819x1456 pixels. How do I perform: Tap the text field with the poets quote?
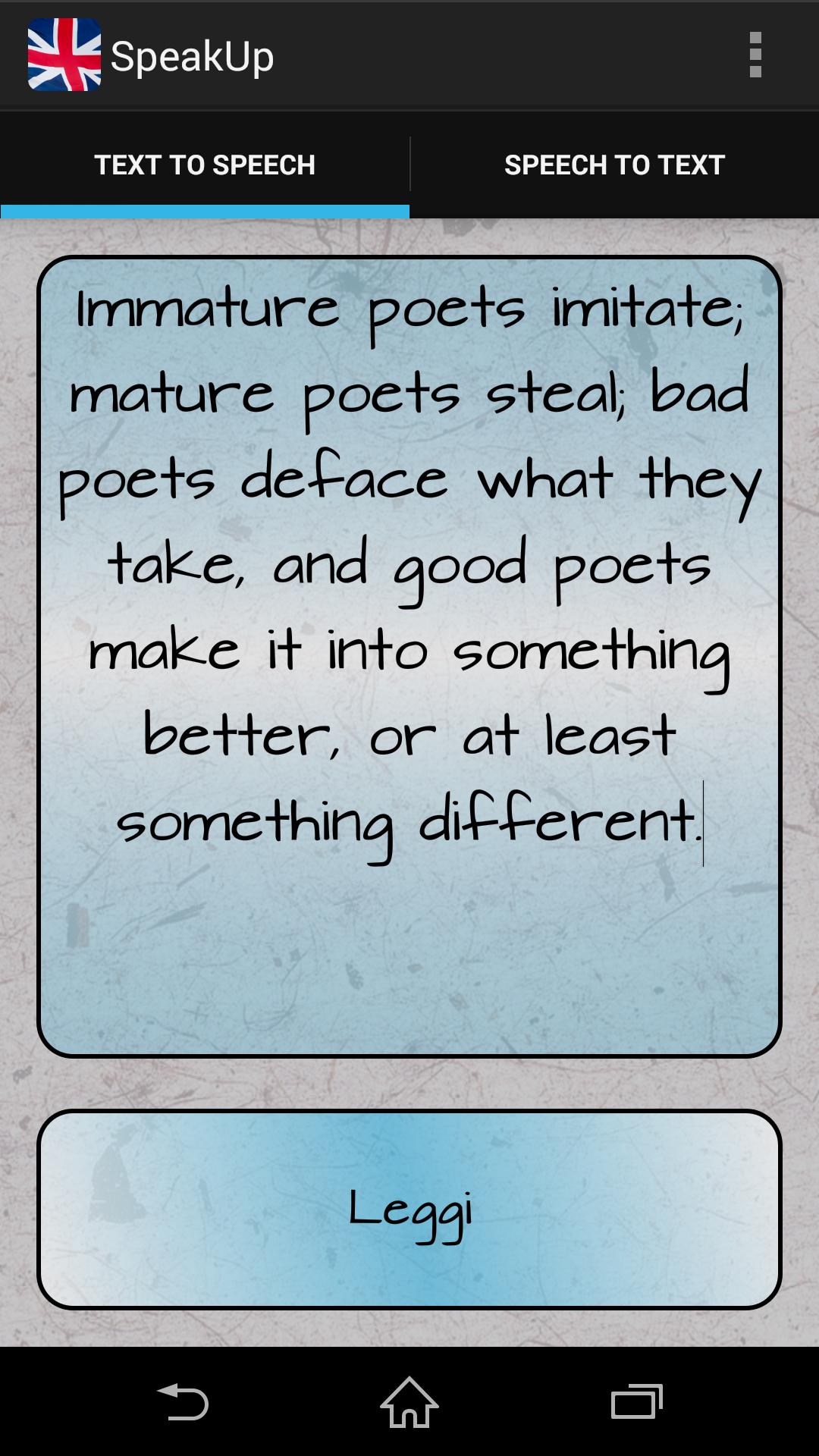coord(409,656)
